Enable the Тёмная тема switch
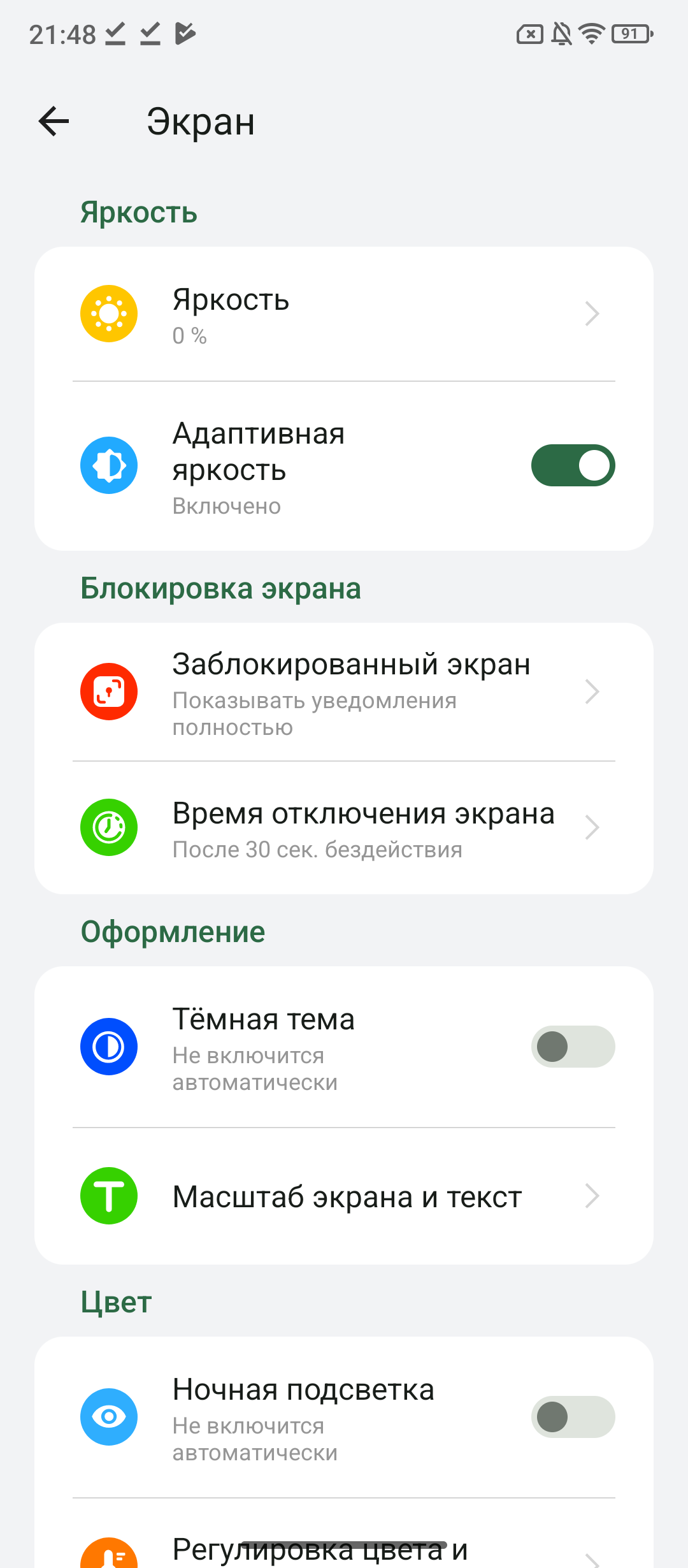 [572, 1047]
